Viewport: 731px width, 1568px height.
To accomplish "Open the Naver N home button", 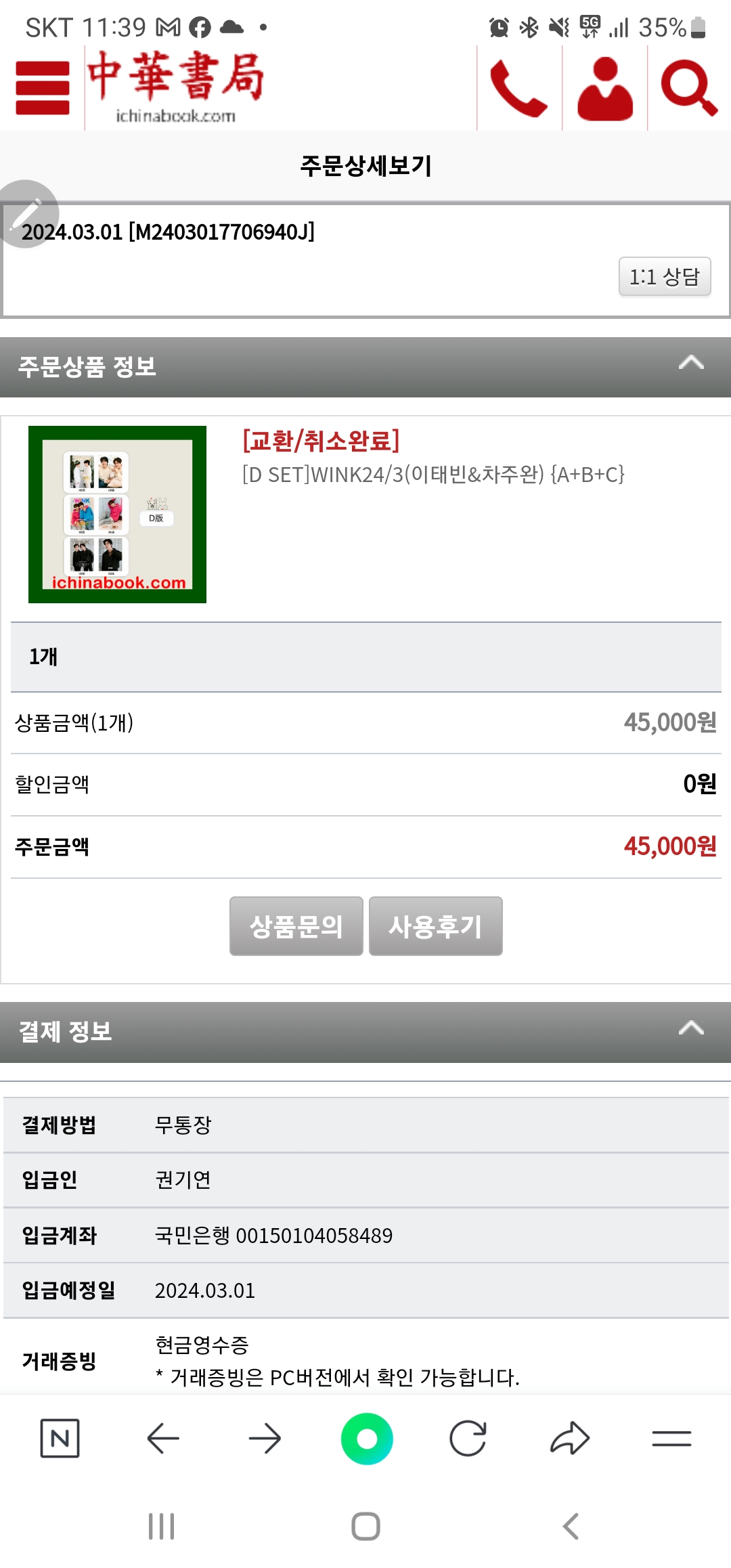I will [x=60, y=1438].
